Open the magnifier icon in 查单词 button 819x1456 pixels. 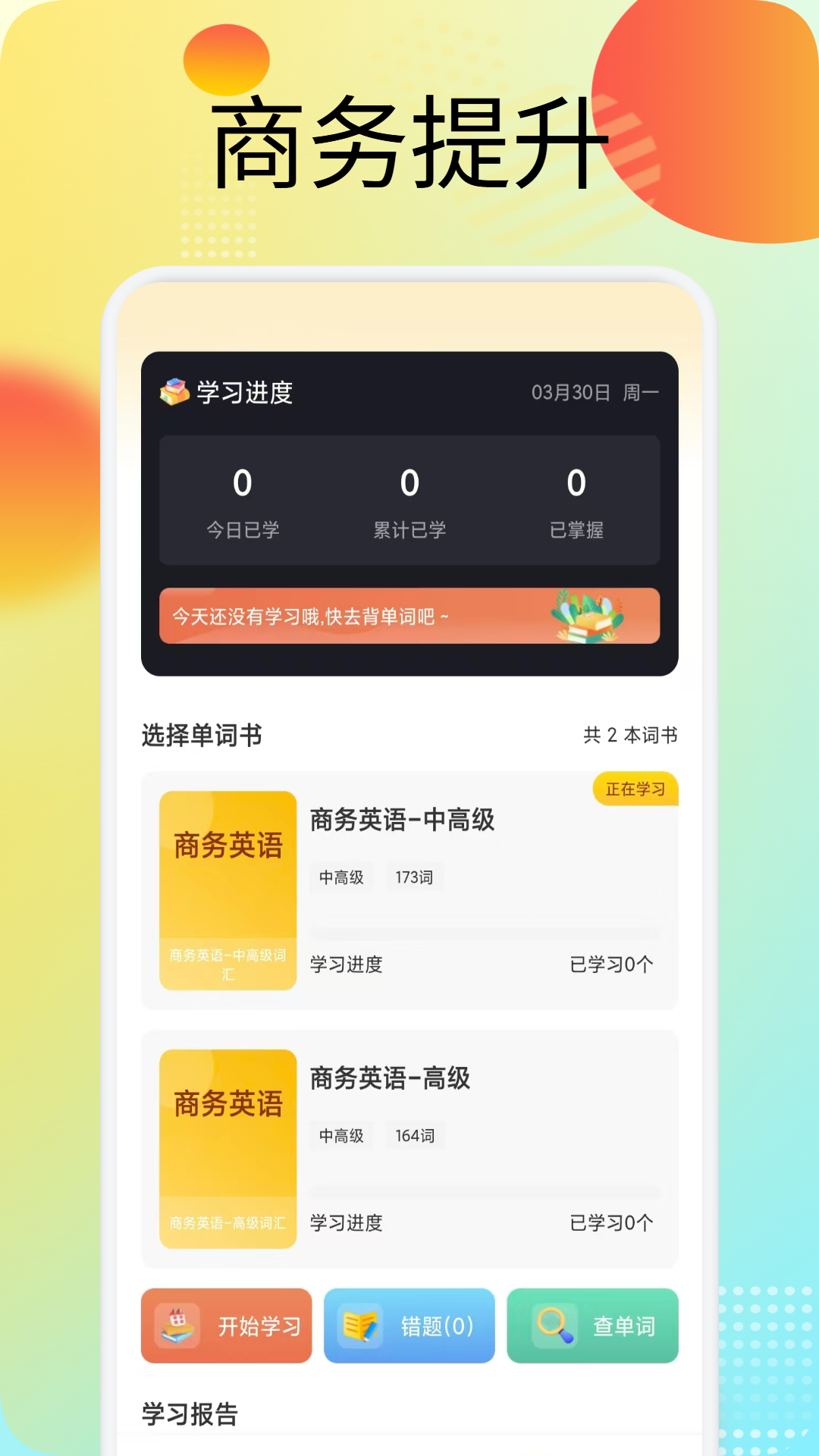pos(553,1326)
